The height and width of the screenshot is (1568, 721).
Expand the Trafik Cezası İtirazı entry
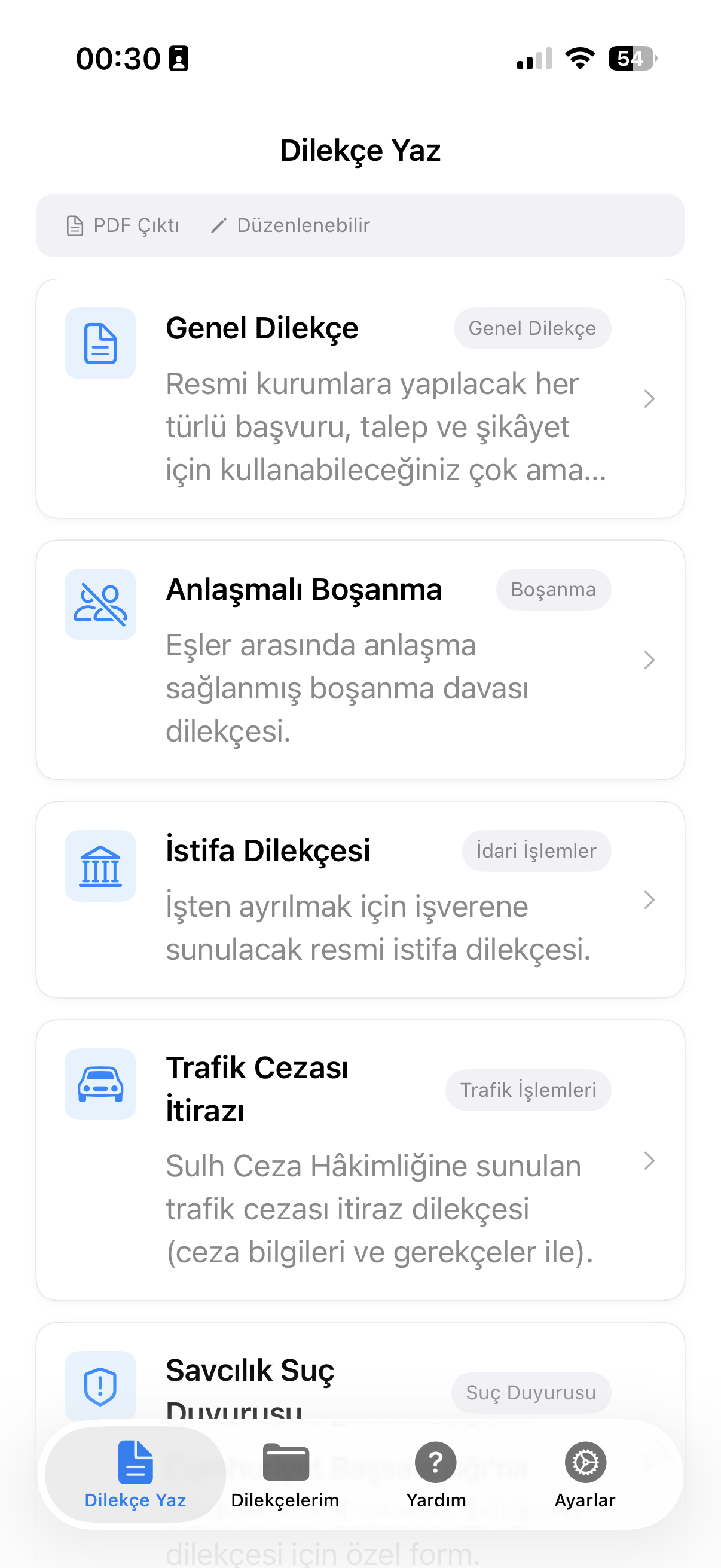click(650, 1161)
